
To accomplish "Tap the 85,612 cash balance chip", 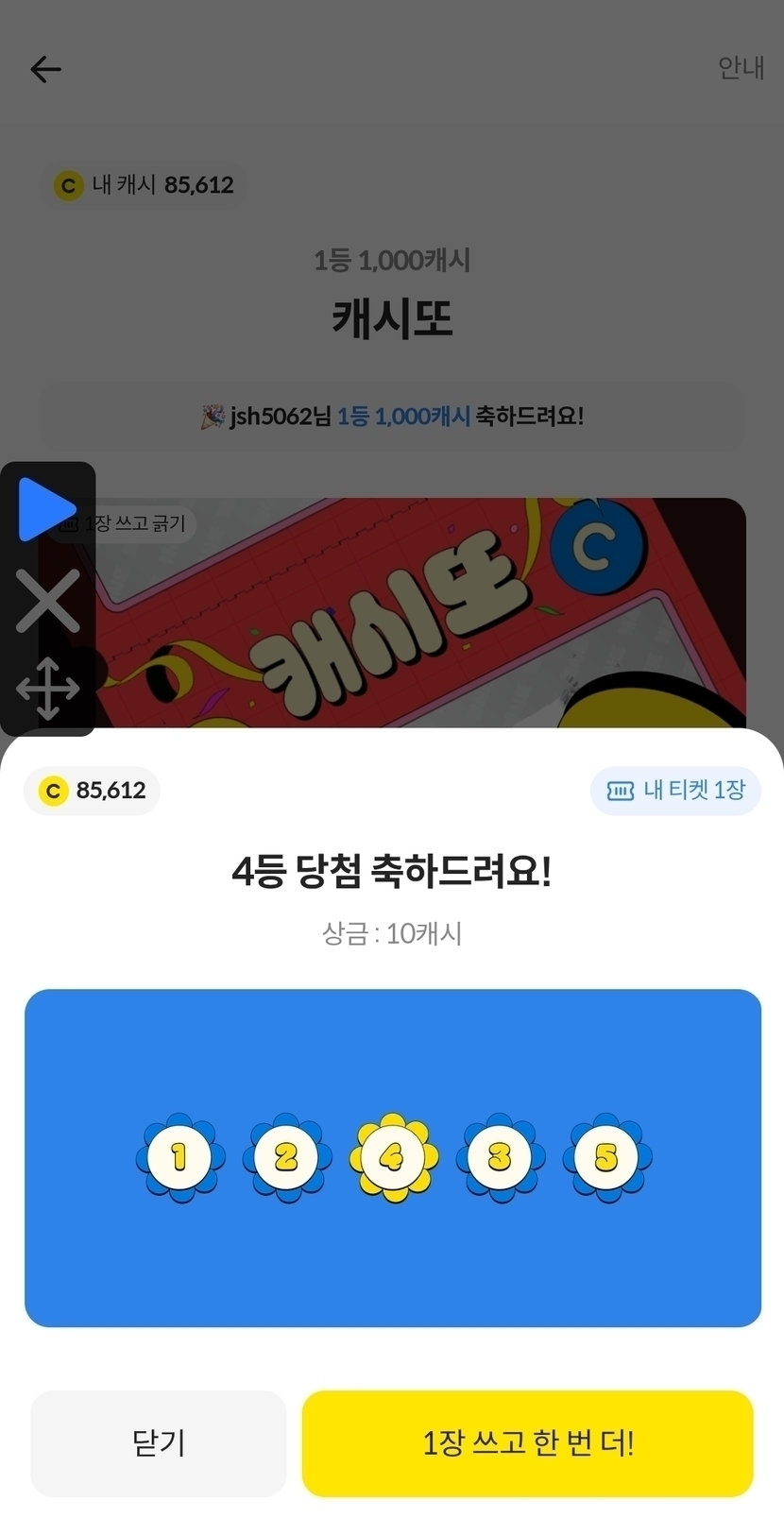I will [93, 791].
